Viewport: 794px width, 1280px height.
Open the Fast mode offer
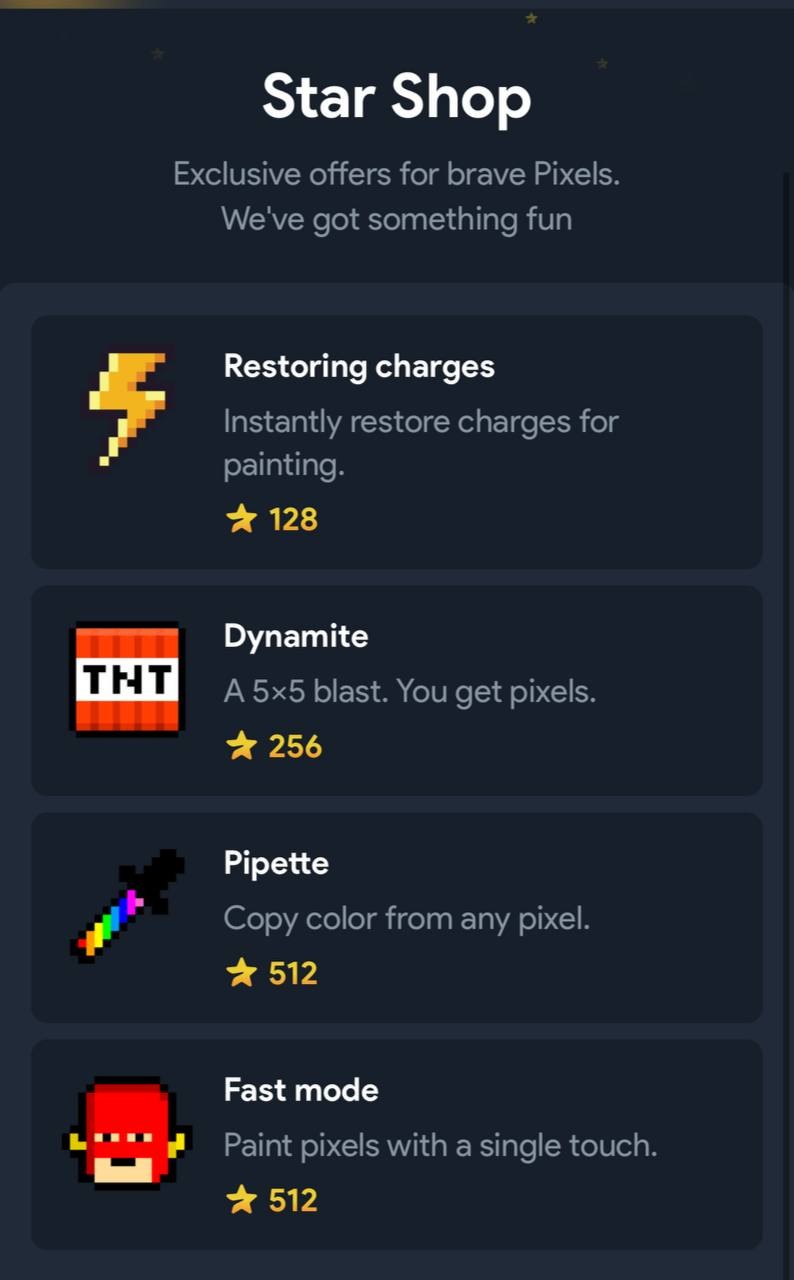tap(397, 1144)
